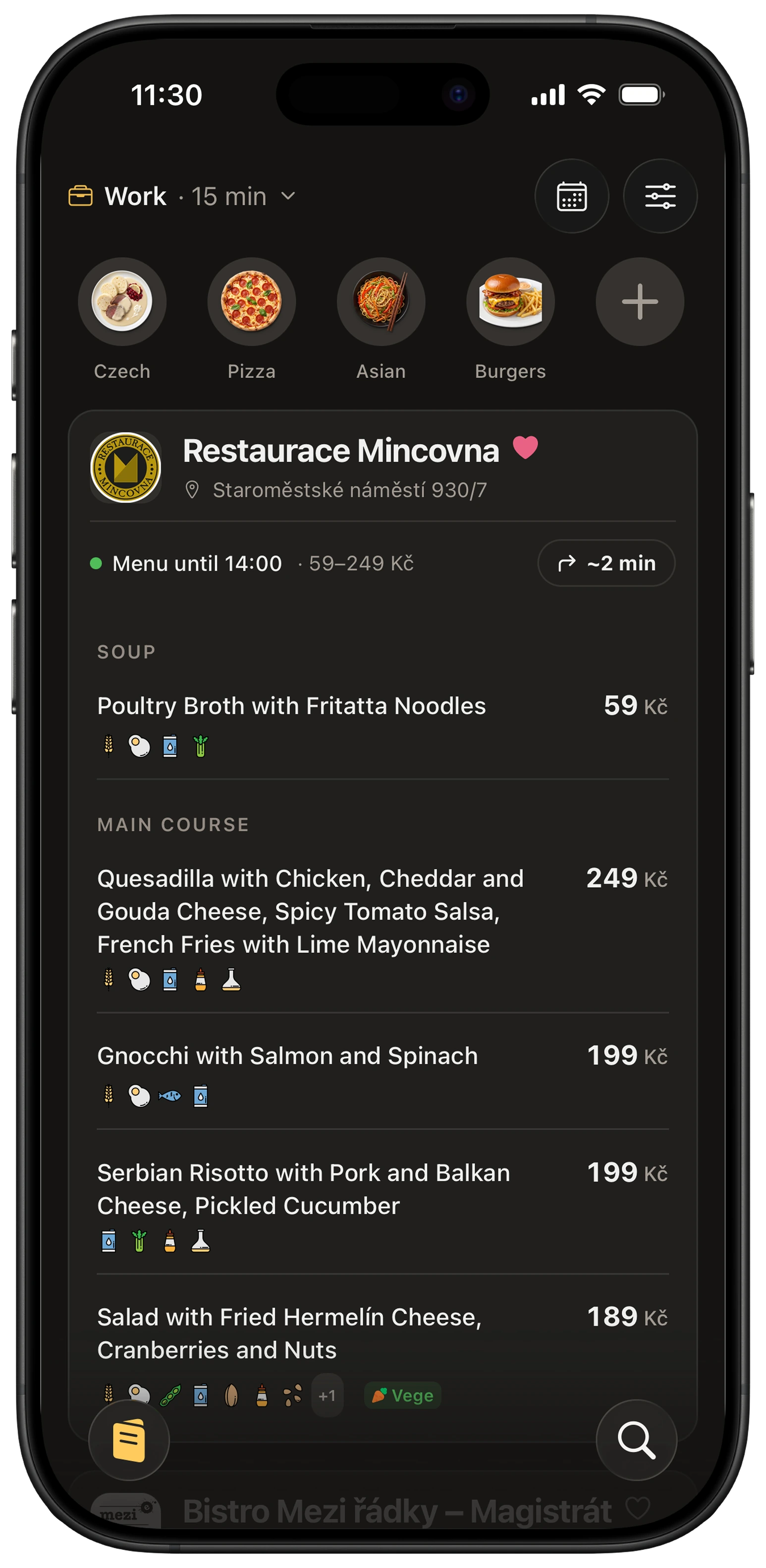
Task: Open Restaurace Mincovna details
Action: point(341,451)
